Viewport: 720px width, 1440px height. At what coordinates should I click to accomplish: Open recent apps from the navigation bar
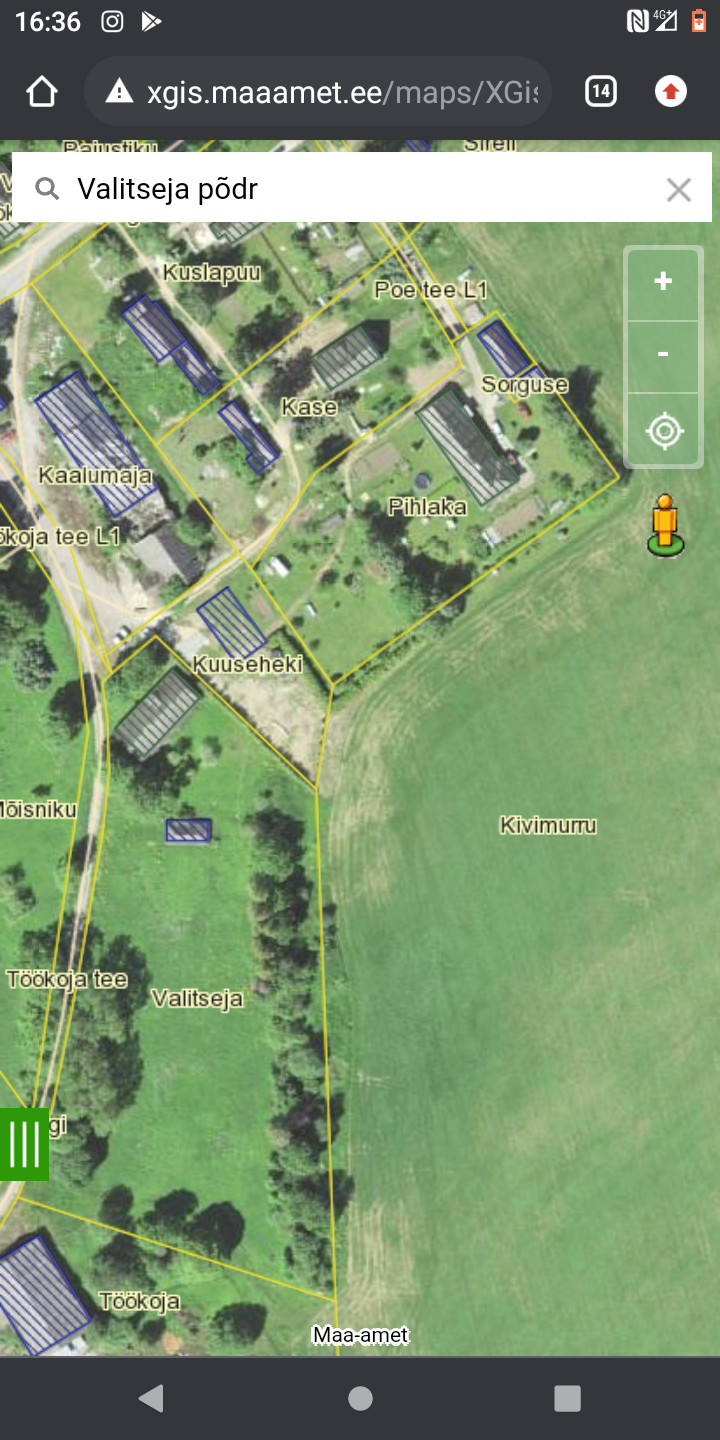pos(567,1398)
